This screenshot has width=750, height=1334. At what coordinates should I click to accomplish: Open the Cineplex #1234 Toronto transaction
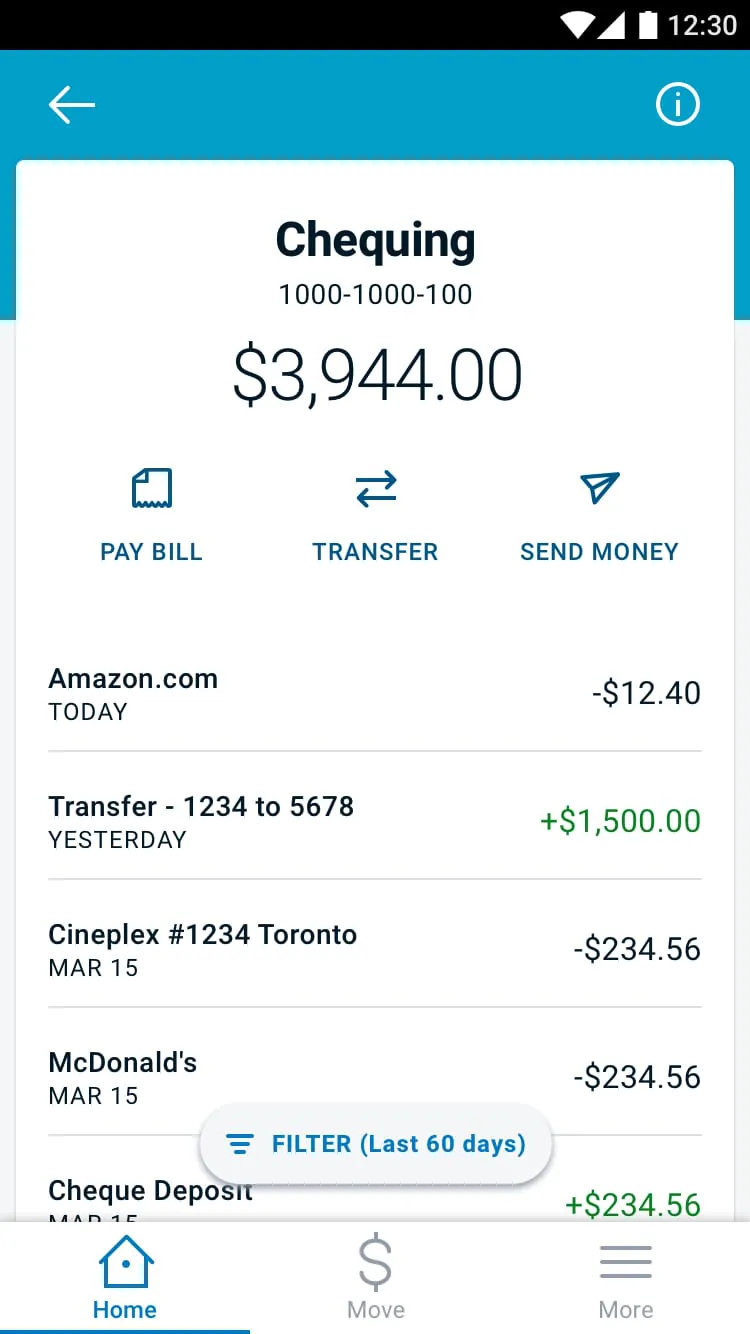[x=375, y=948]
